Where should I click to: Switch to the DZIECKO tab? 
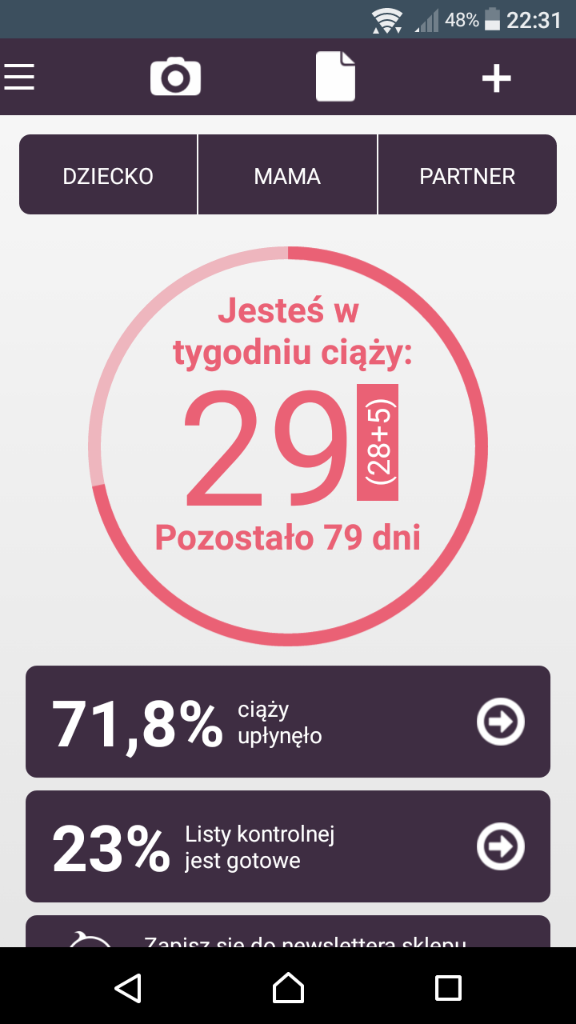(x=108, y=175)
